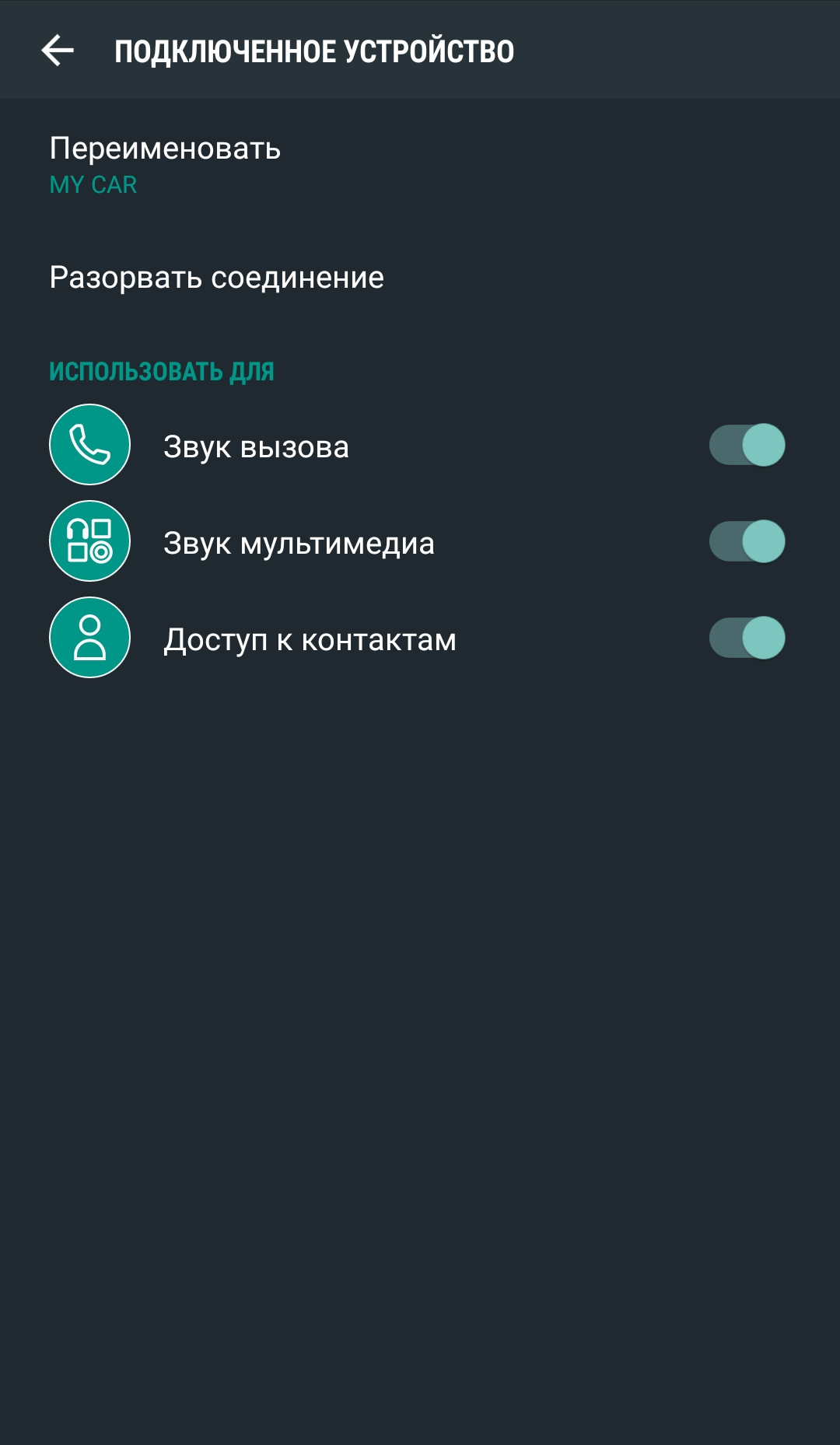Open Переименовать to rename MY CAR
This screenshot has height=1445, width=840.
pyautogui.click(x=165, y=163)
